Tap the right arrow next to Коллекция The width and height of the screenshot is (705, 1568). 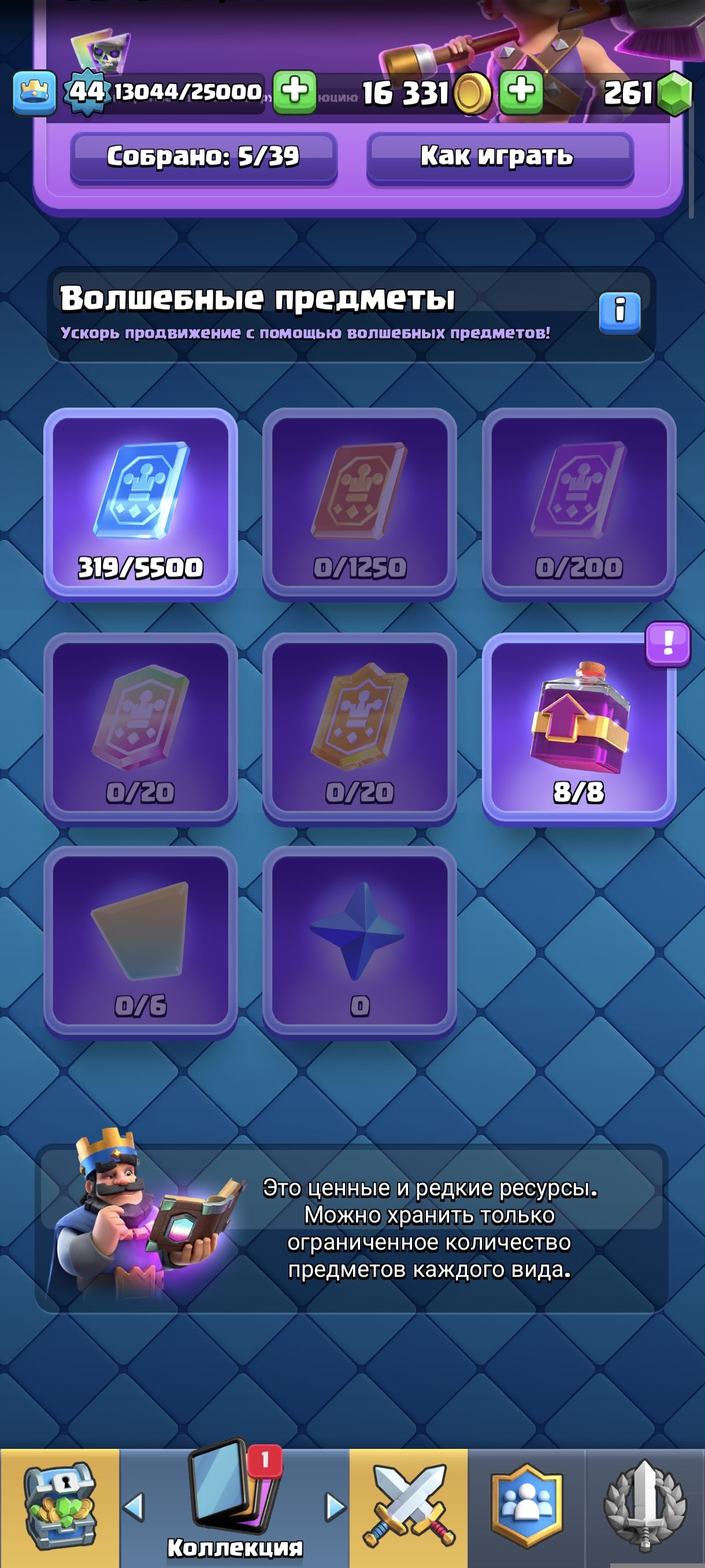[335, 1507]
